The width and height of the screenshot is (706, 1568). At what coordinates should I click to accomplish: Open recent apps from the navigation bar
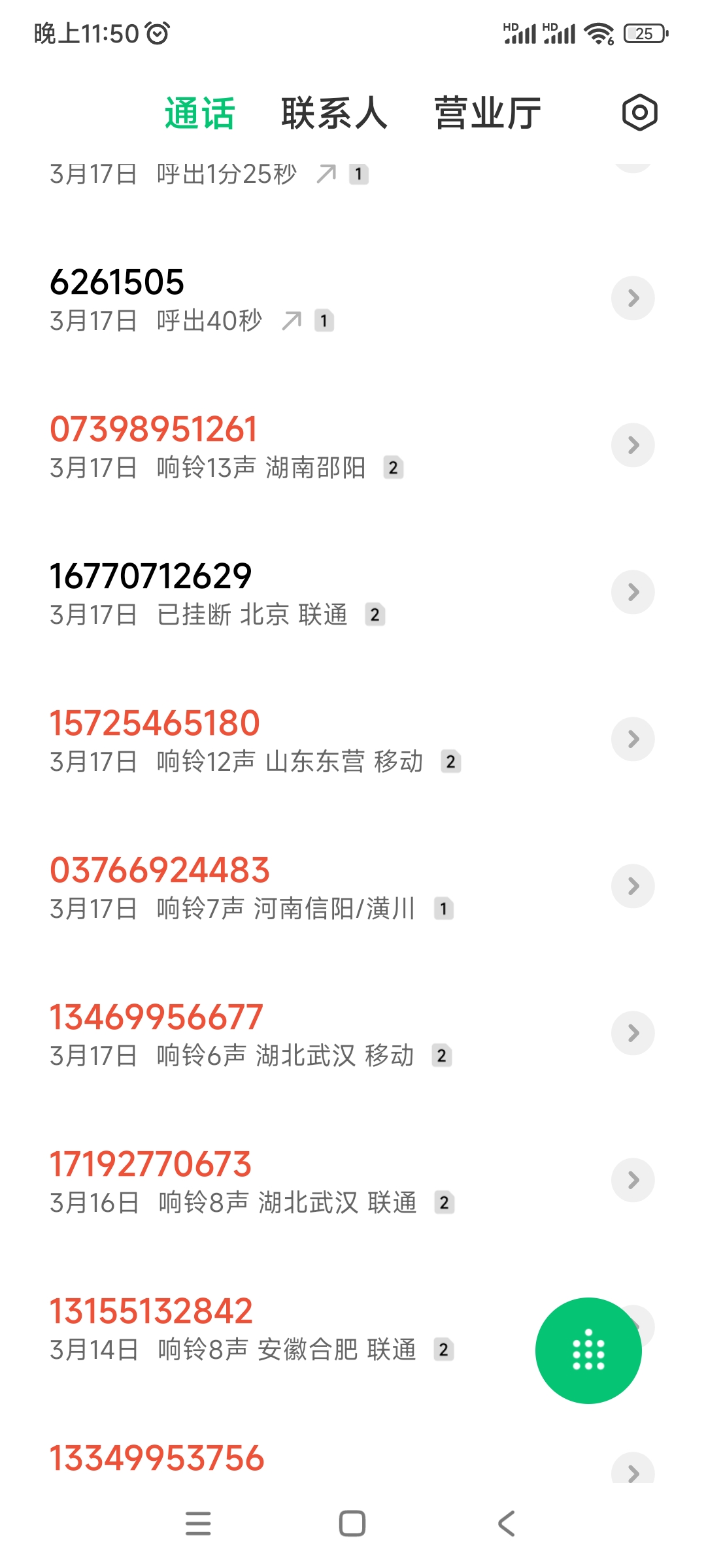(x=198, y=1524)
